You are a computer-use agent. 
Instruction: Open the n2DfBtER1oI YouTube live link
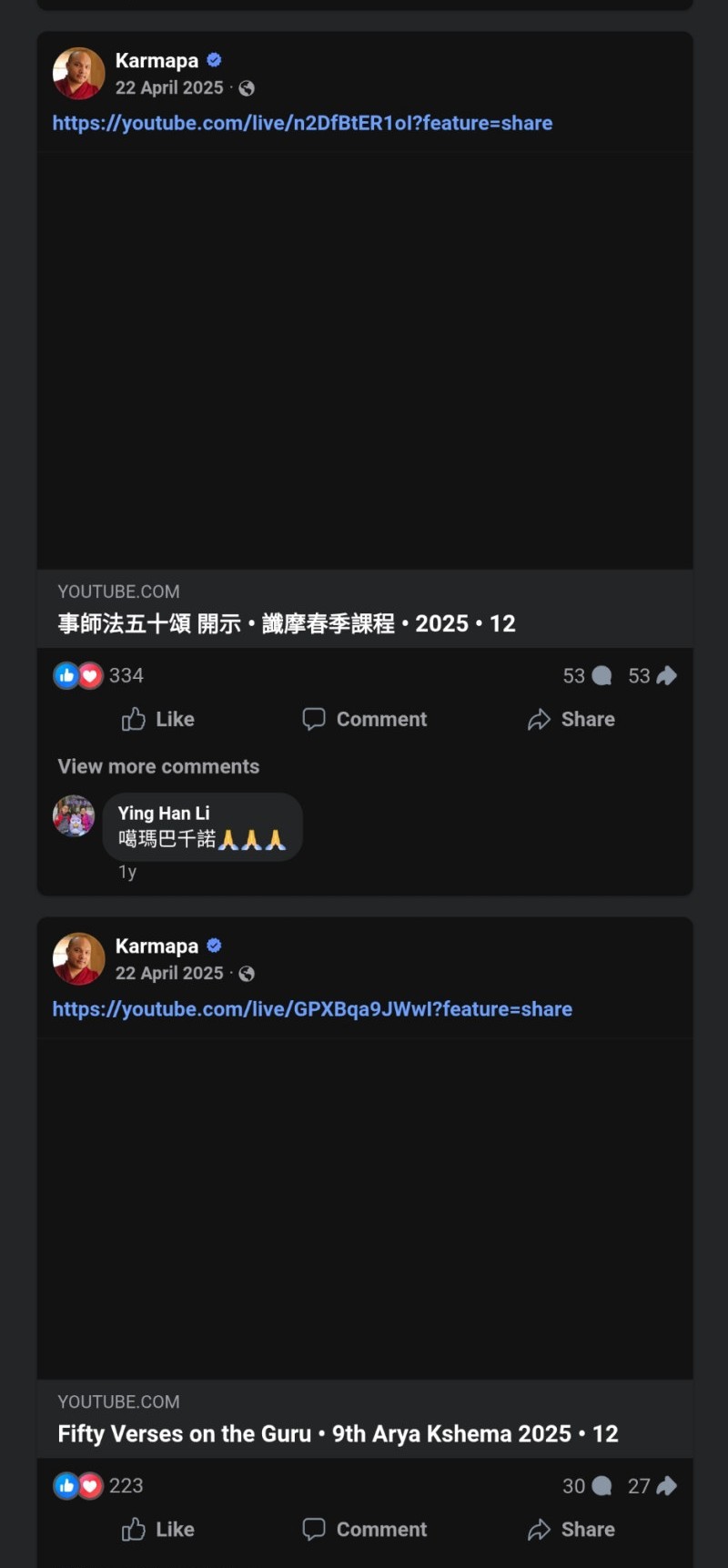302,123
